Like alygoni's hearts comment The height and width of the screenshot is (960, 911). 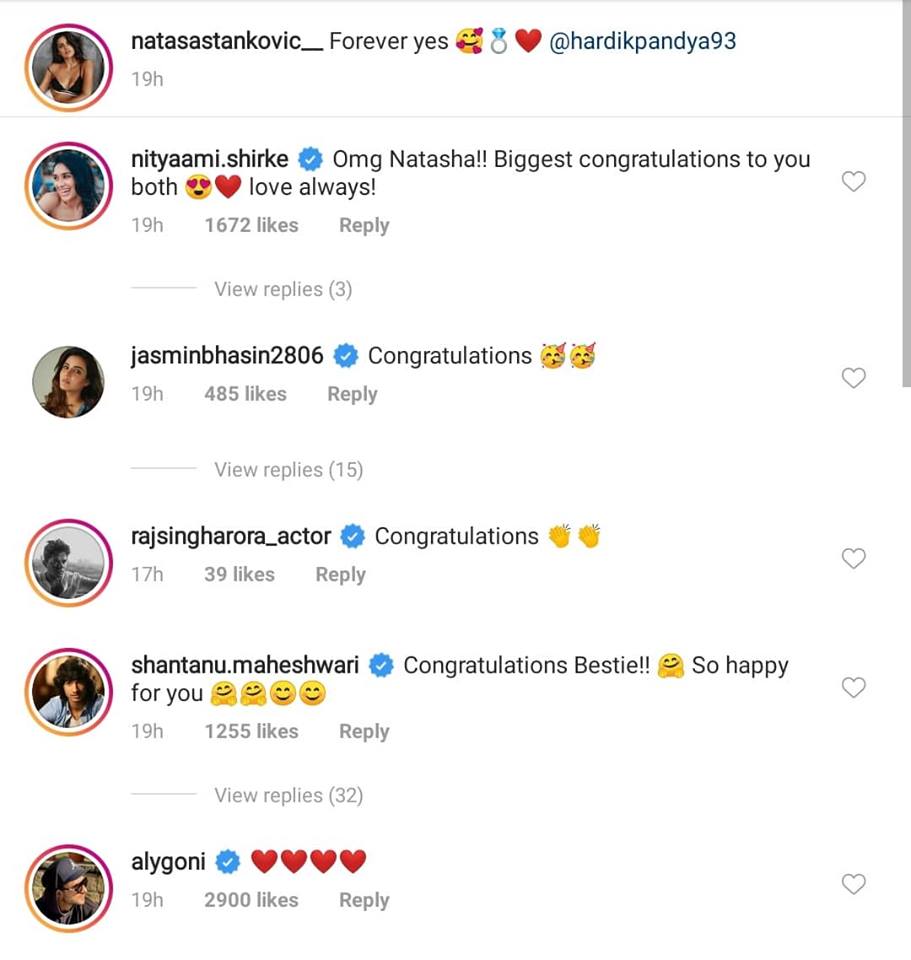[x=853, y=884]
